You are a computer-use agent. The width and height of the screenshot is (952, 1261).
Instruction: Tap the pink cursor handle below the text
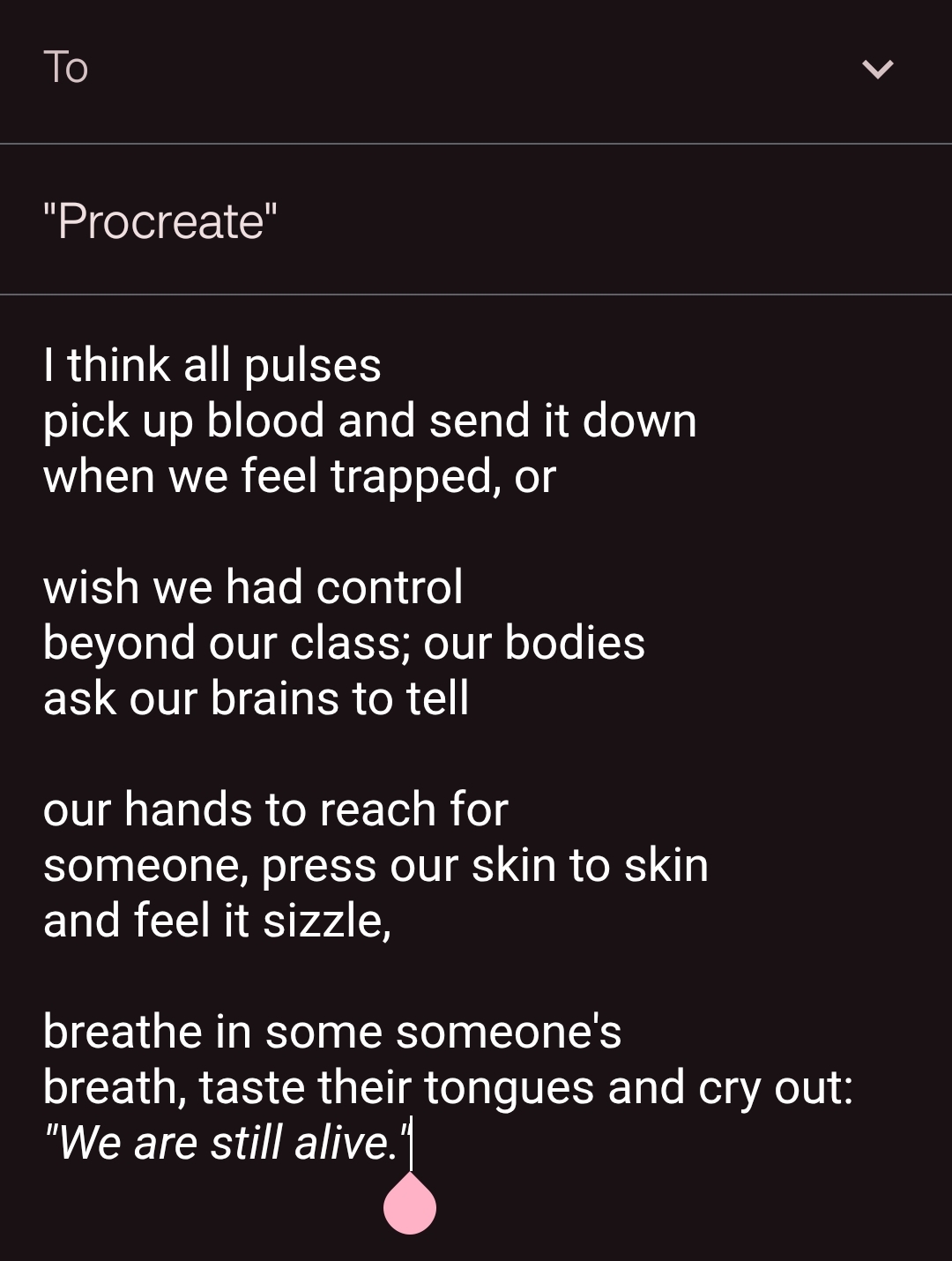(x=410, y=1205)
